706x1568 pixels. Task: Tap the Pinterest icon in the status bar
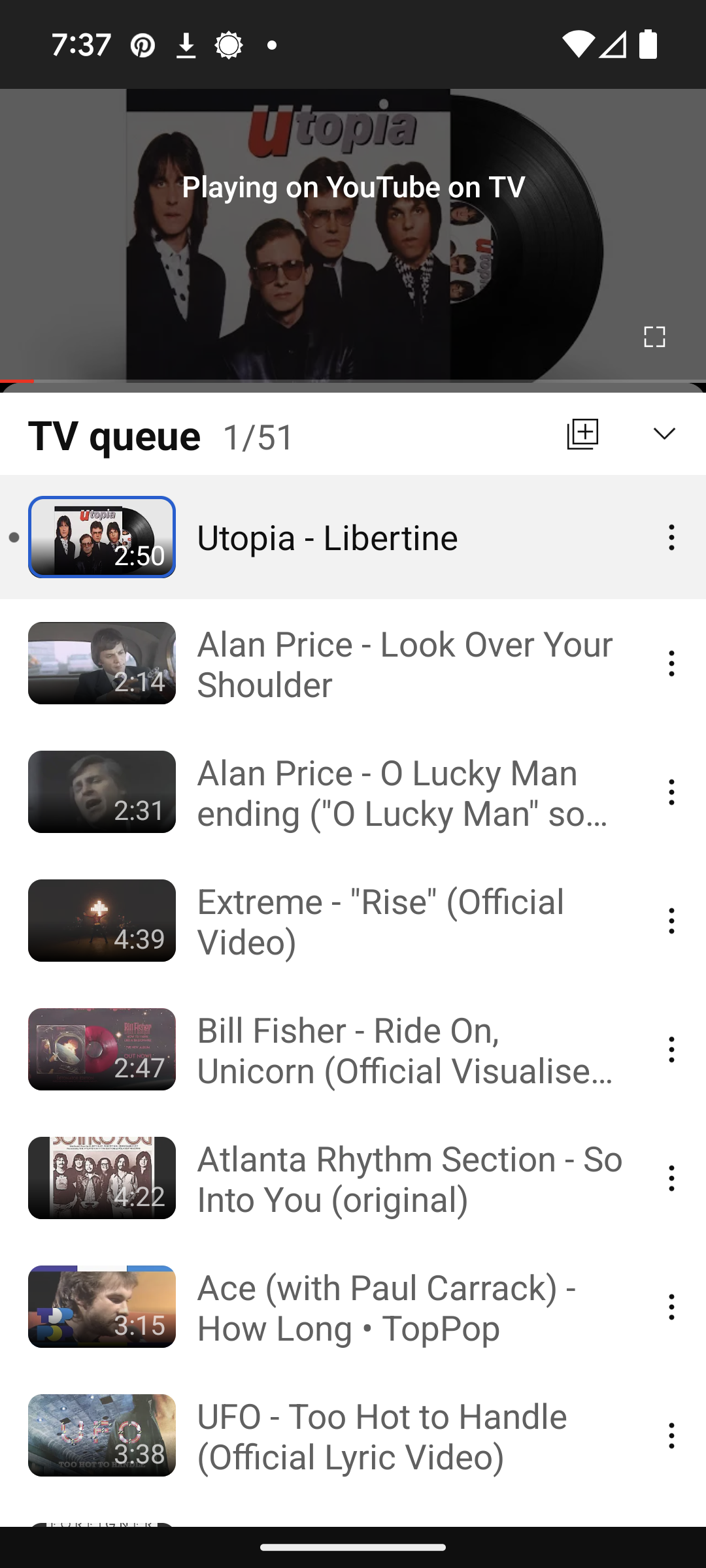pos(143,44)
